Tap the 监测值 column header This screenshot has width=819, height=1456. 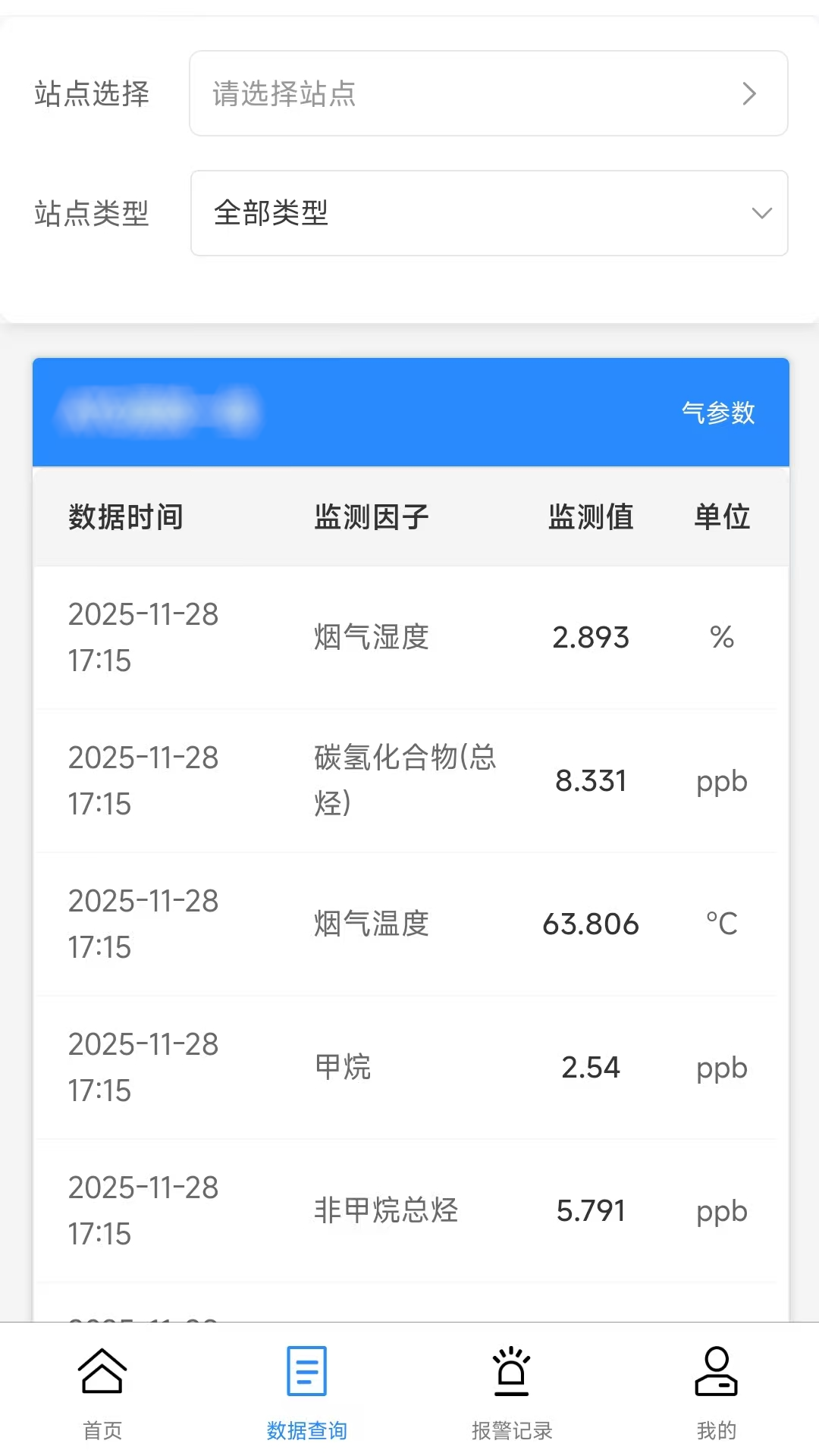pyautogui.click(x=591, y=516)
